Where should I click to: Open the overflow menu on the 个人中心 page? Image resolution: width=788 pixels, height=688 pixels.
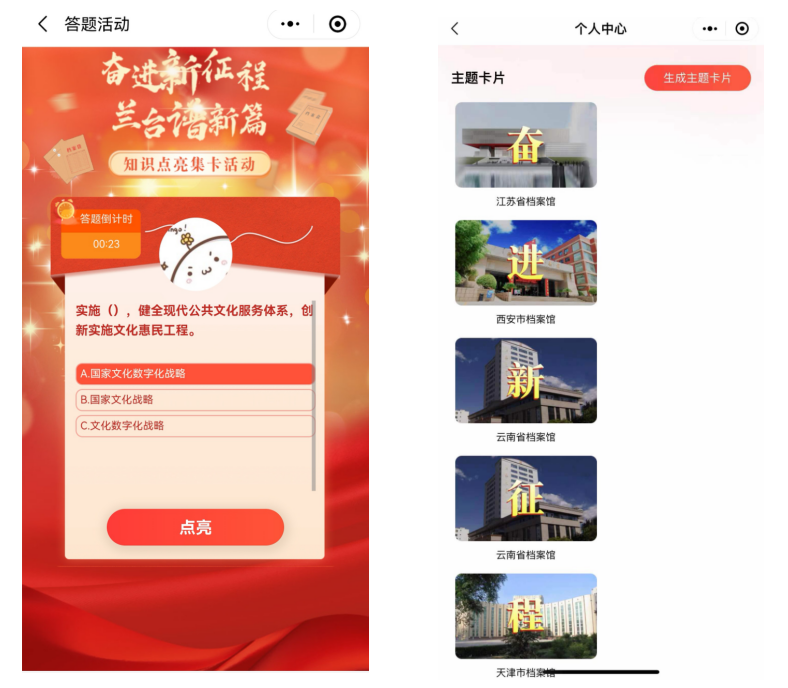point(710,29)
